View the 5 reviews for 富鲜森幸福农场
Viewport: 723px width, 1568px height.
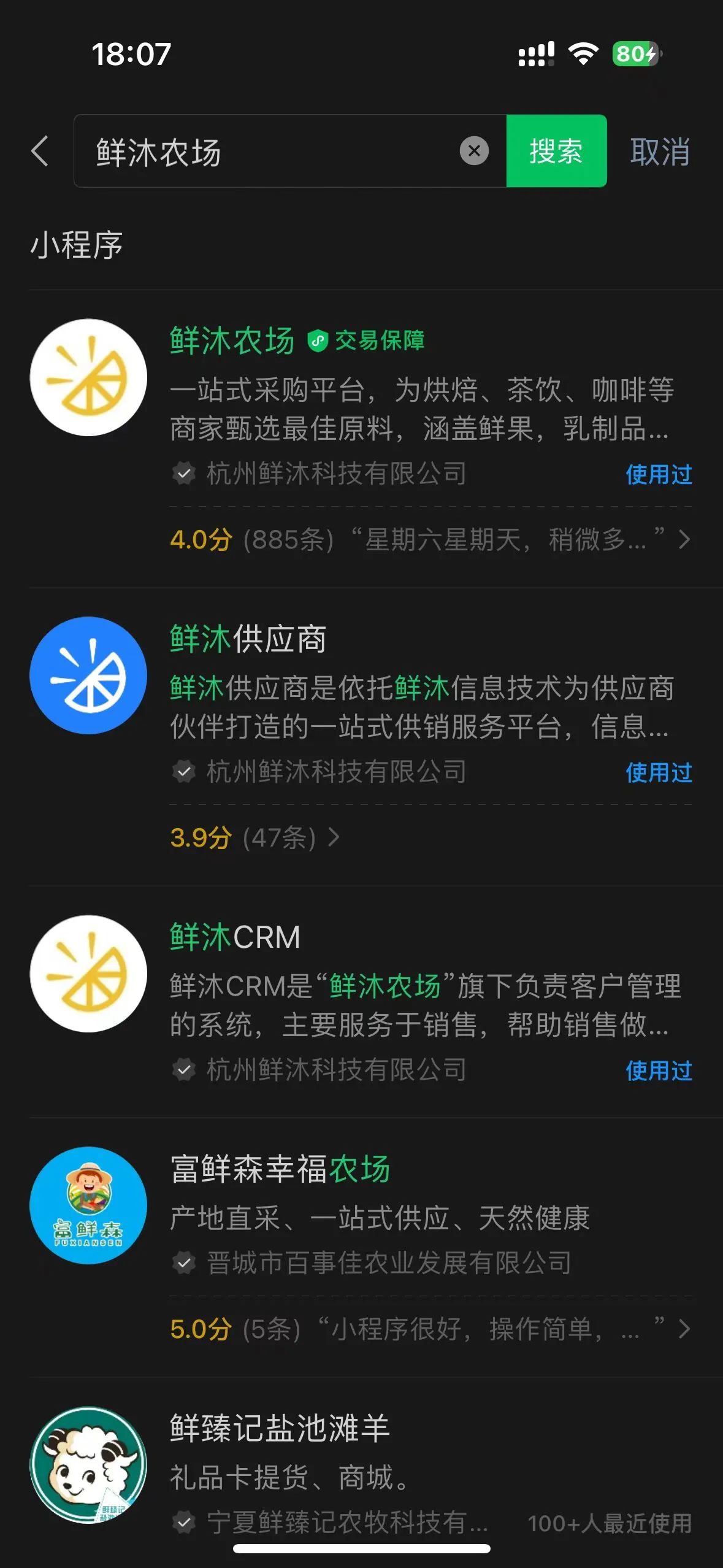point(429,1329)
